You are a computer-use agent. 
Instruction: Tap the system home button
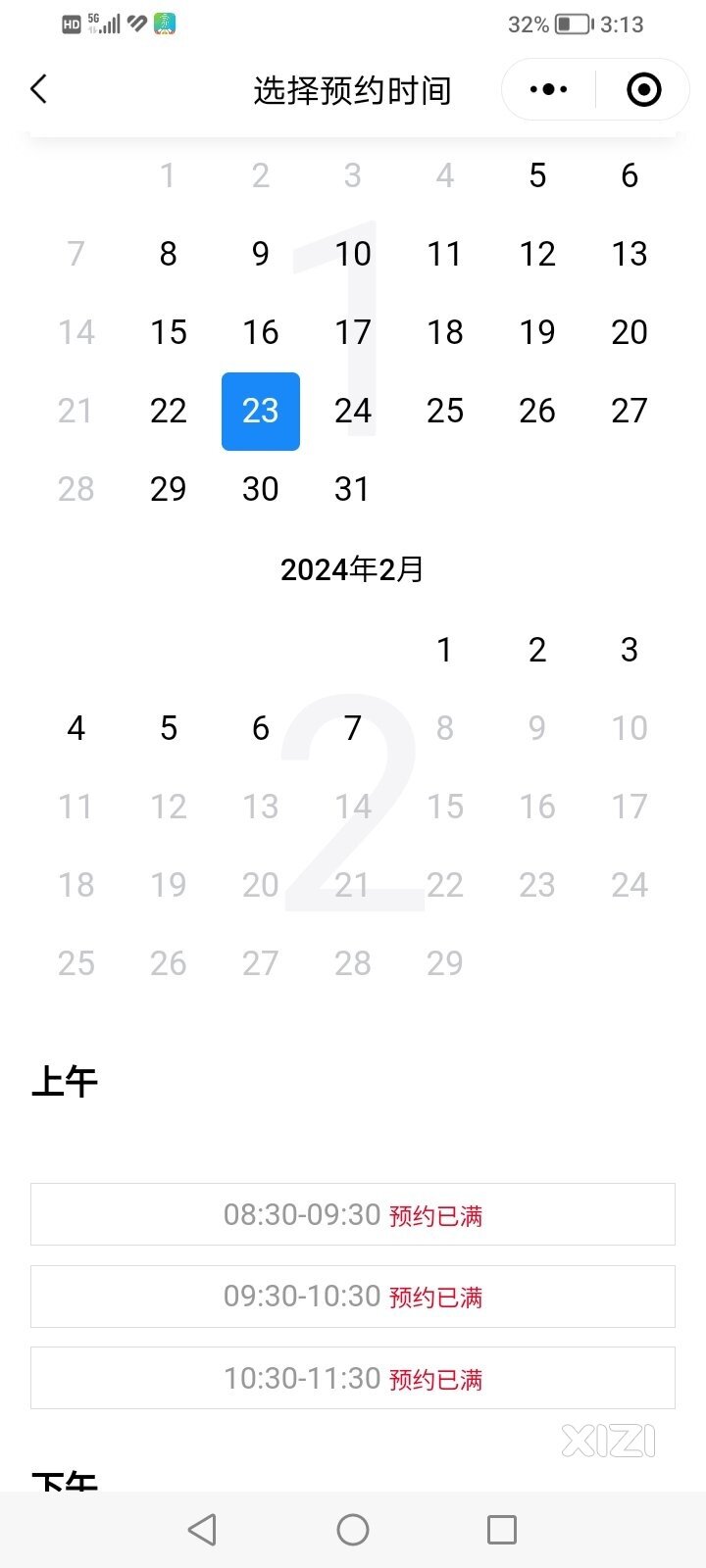point(353,1530)
